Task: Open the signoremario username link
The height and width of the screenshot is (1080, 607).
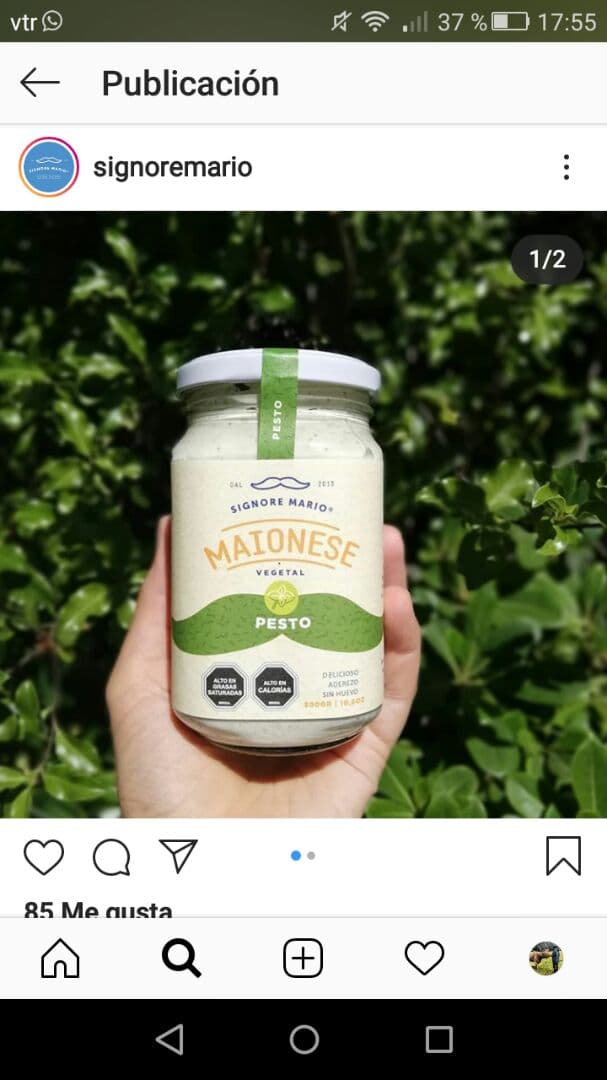Action: tap(172, 167)
